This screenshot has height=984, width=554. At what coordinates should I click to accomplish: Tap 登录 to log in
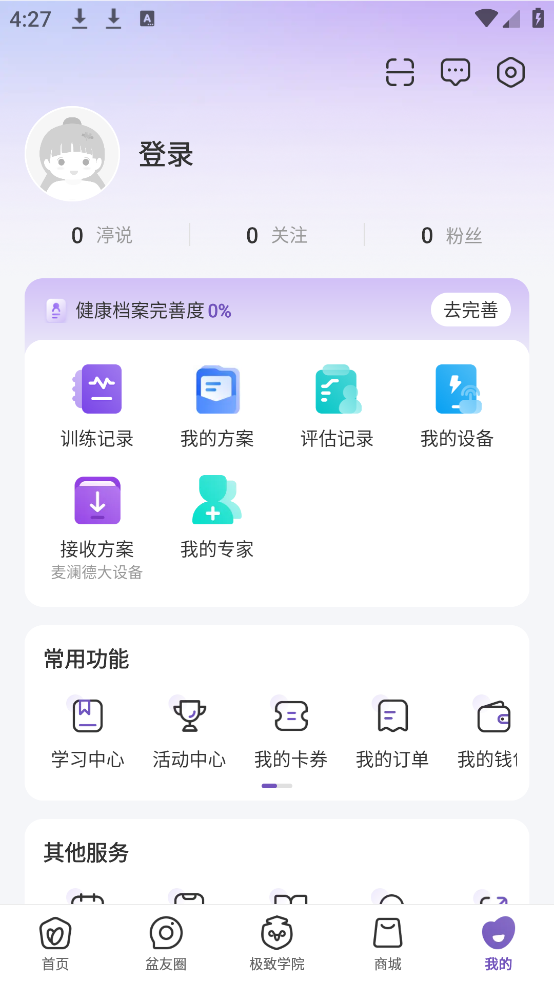coord(166,154)
